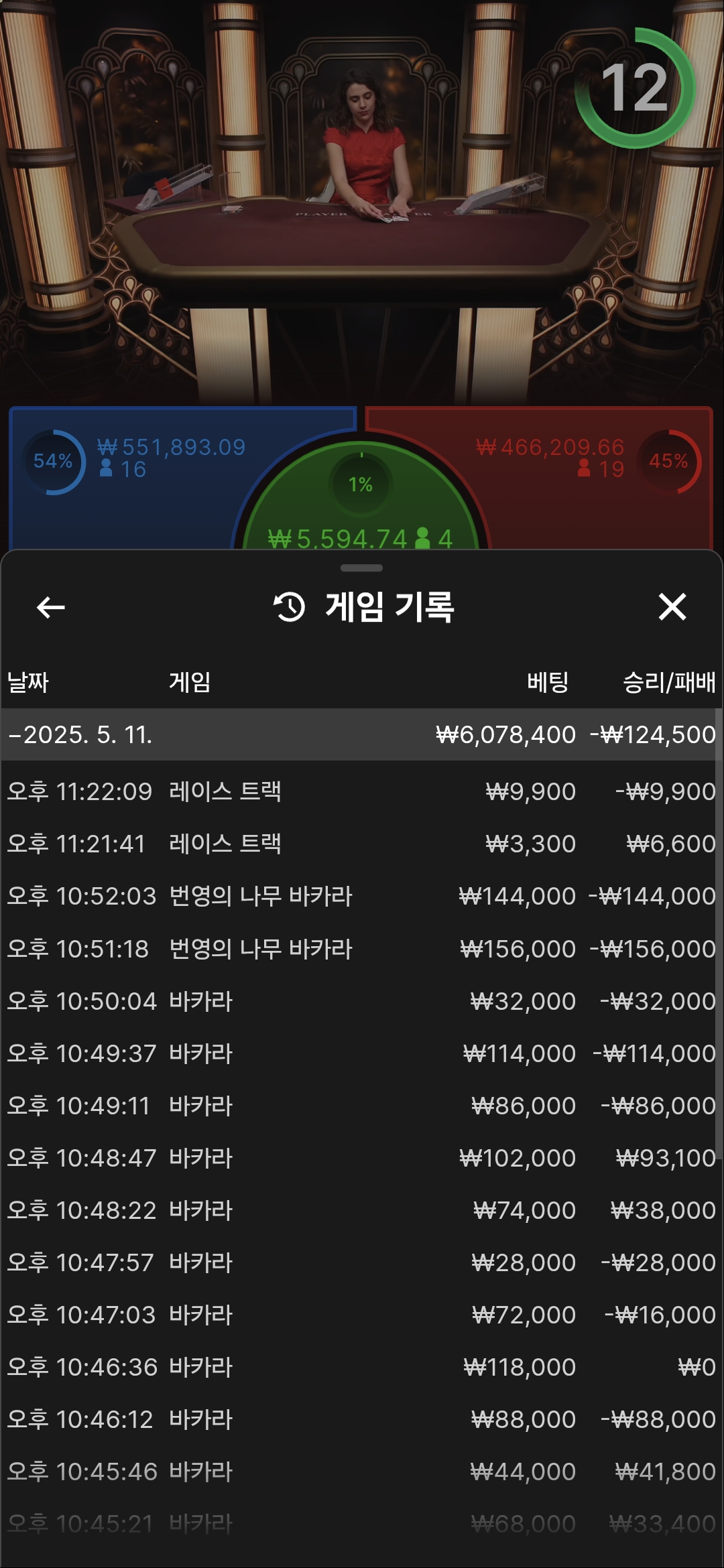The height and width of the screenshot is (1568, 724).
Task: Open the 오후 10:50:04 바카라 record
Action: [361, 1000]
